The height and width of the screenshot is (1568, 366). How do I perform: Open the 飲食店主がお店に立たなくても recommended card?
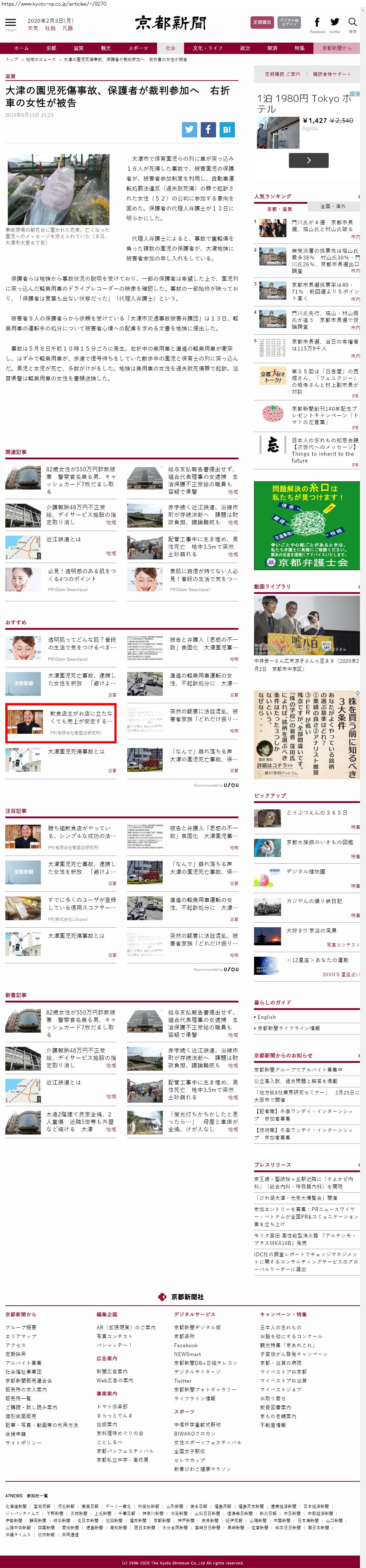click(61, 722)
